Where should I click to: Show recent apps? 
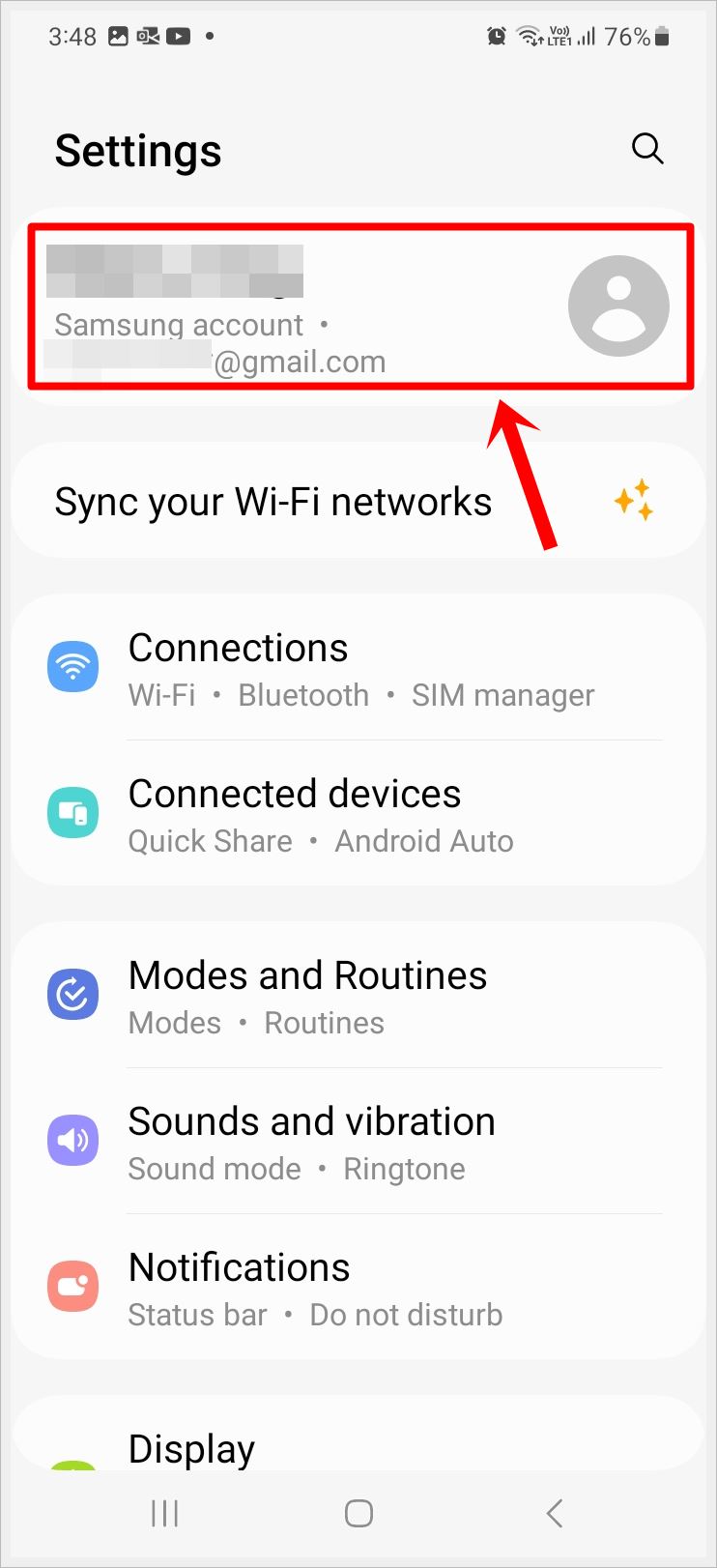[164, 1513]
